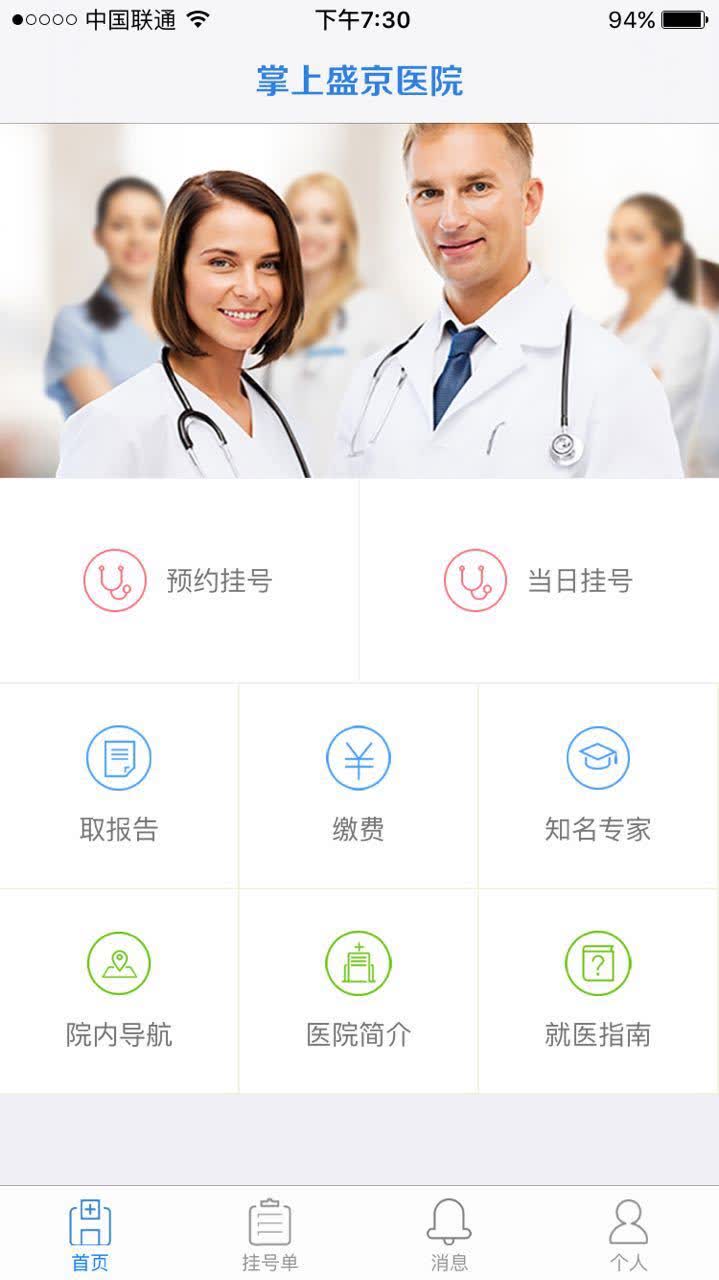Open 预约挂号 appointment registration
The width and height of the screenshot is (719, 1280).
[179, 580]
